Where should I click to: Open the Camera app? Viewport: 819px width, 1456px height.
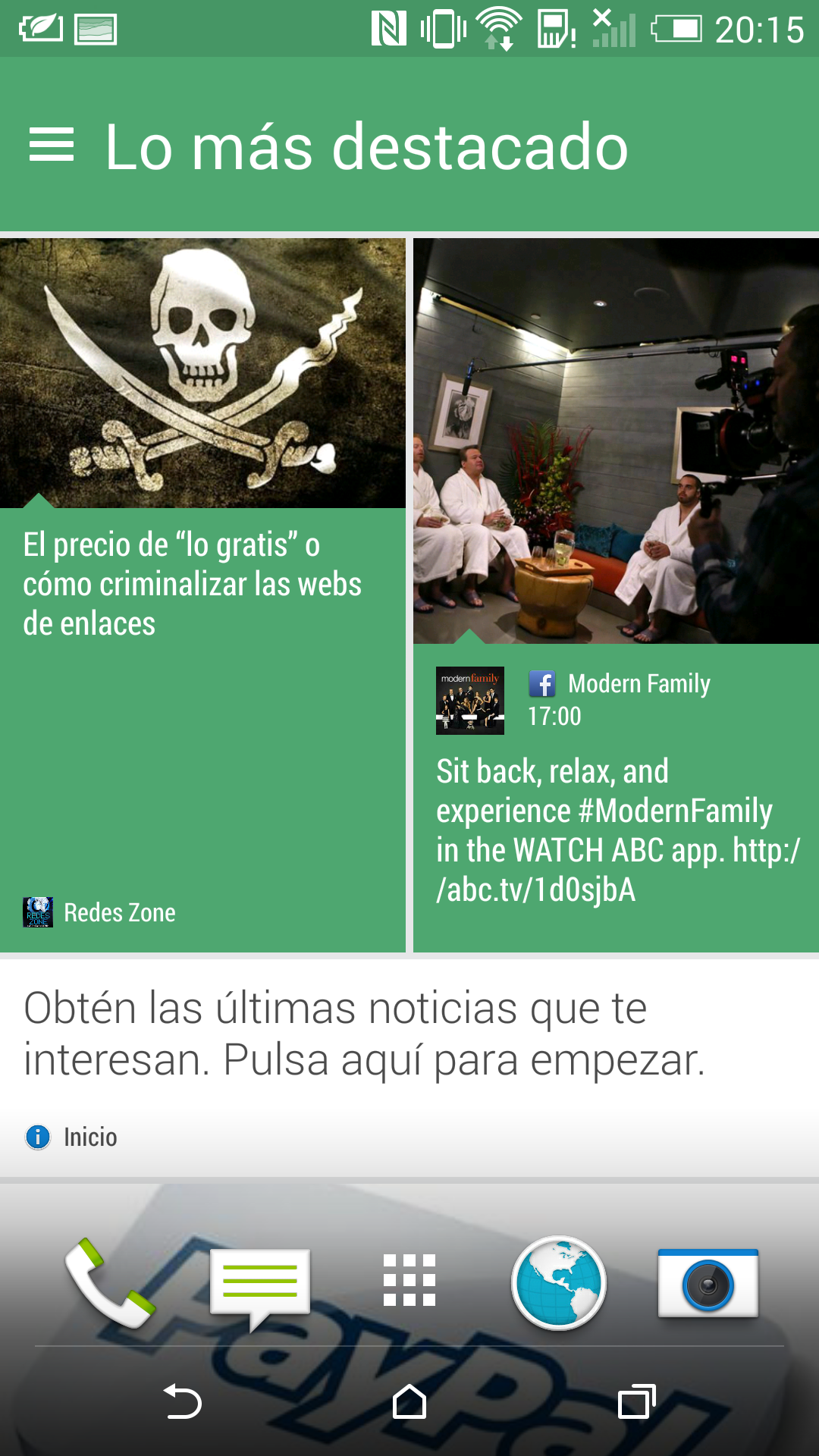(x=708, y=1283)
